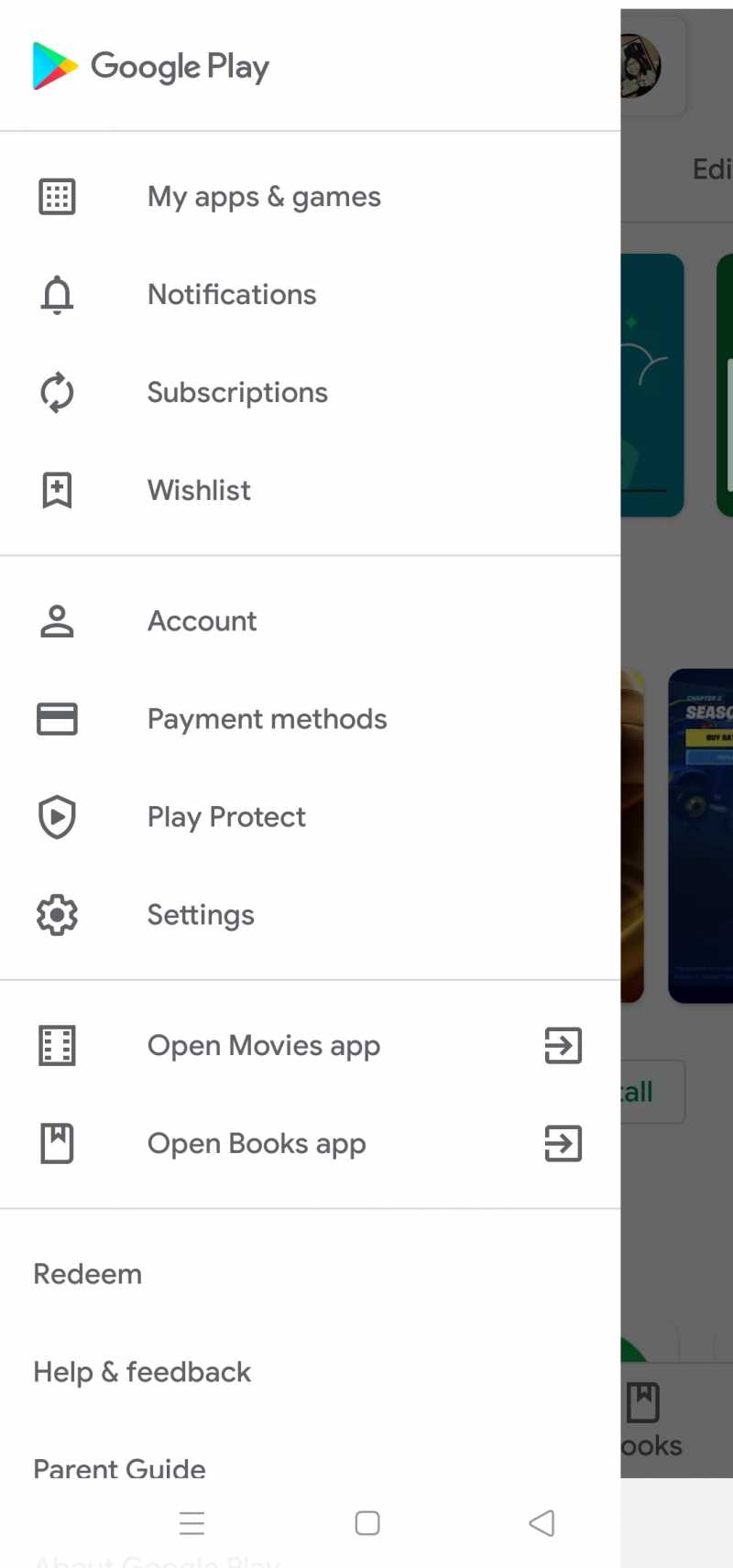
Task: Open My apps & games
Action: pyautogui.click(x=264, y=197)
